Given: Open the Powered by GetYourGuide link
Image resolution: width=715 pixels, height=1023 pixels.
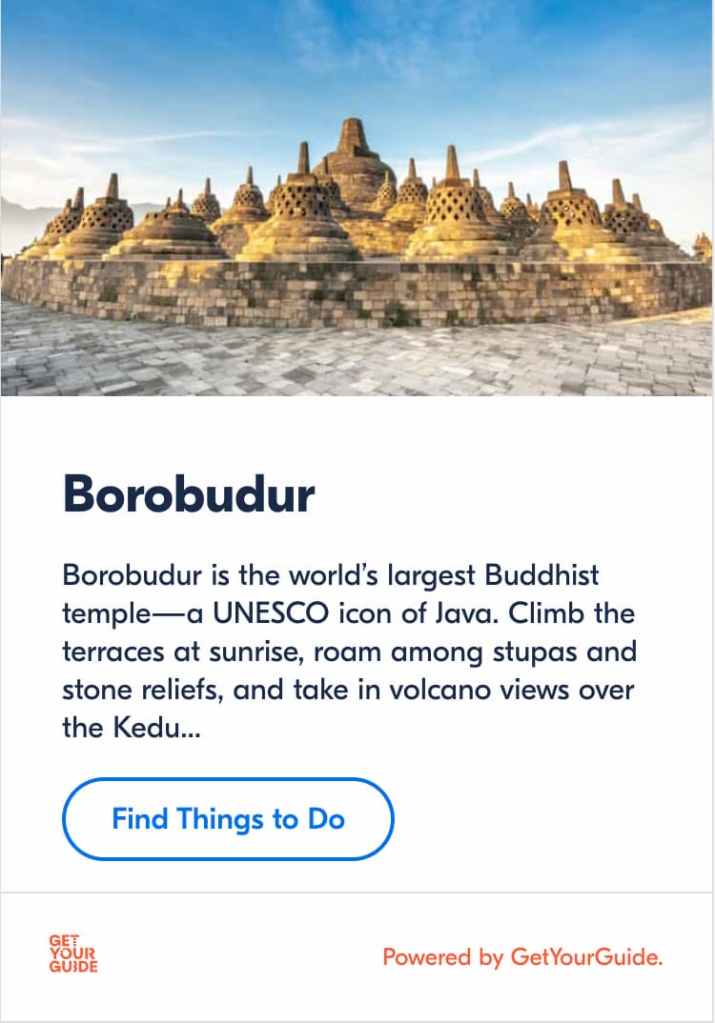Looking at the screenshot, I should pyautogui.click(x=522, y=957).
